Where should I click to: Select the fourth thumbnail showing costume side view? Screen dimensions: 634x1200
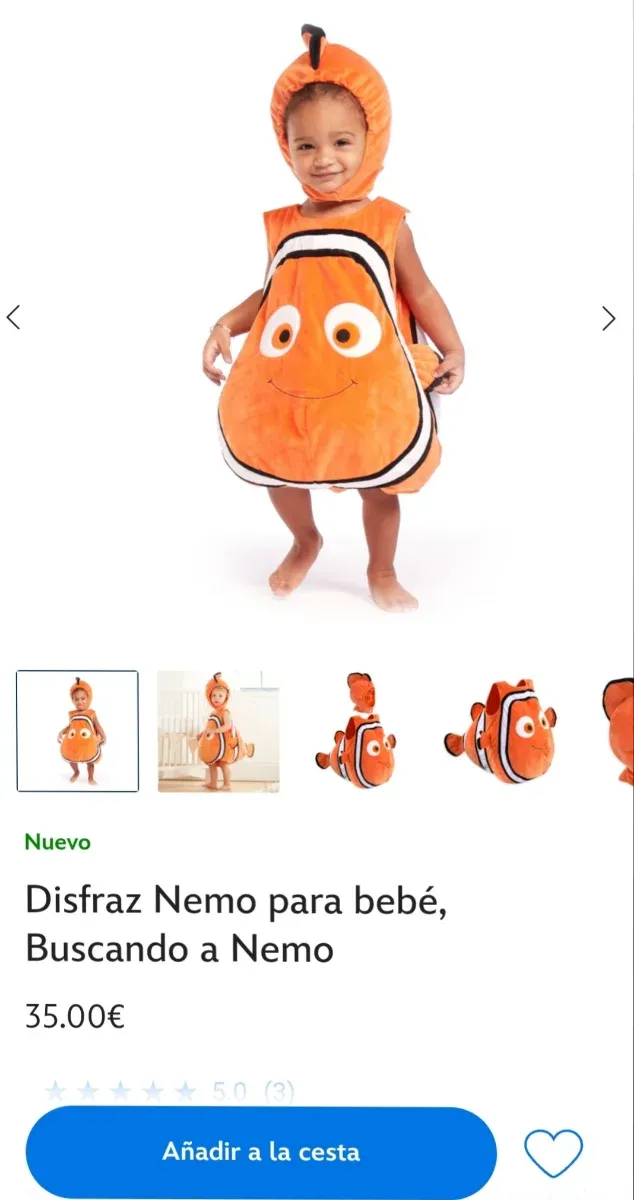(x=500, y=731)
